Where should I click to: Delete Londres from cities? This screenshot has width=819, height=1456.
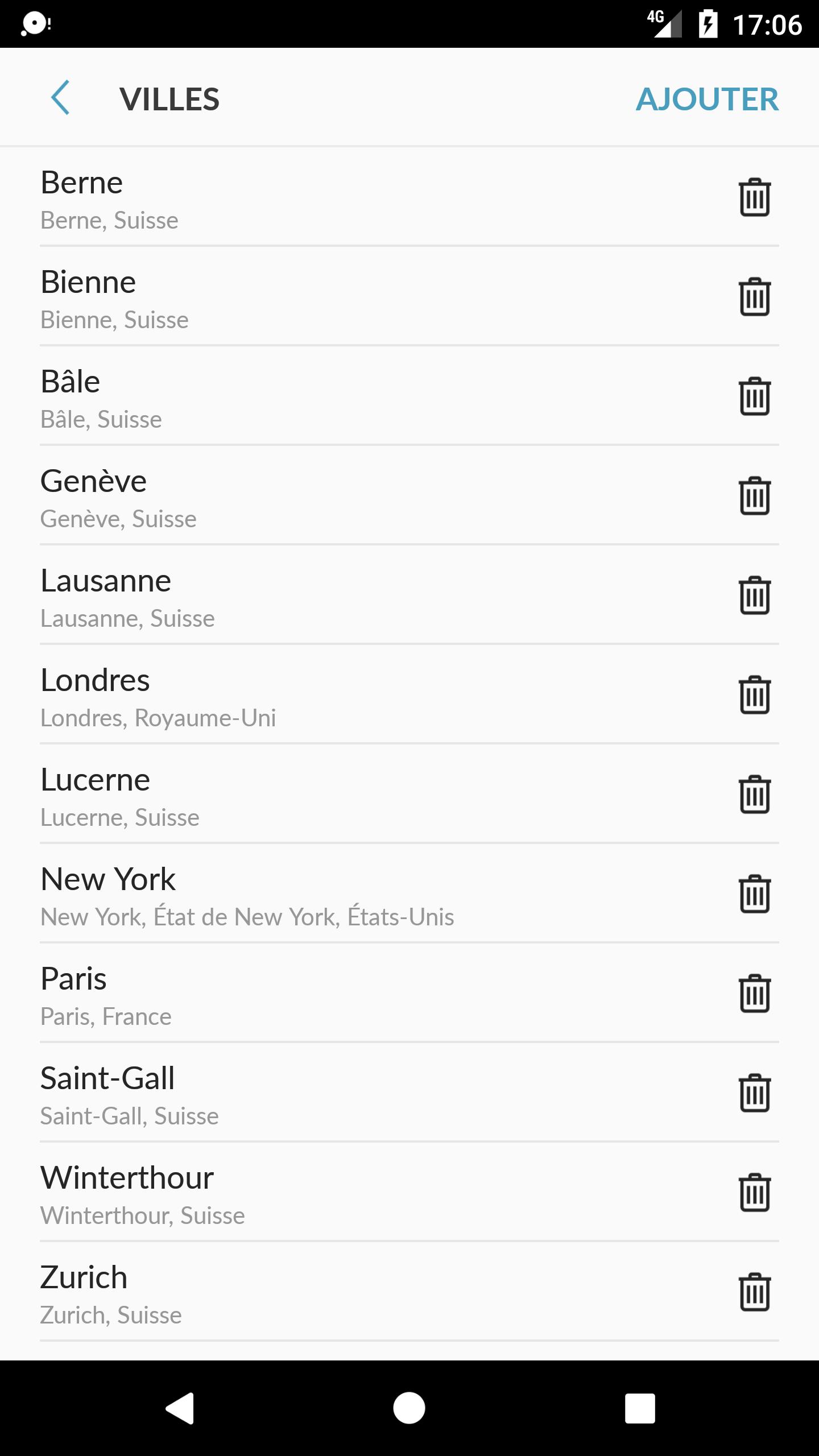(755, 694)
